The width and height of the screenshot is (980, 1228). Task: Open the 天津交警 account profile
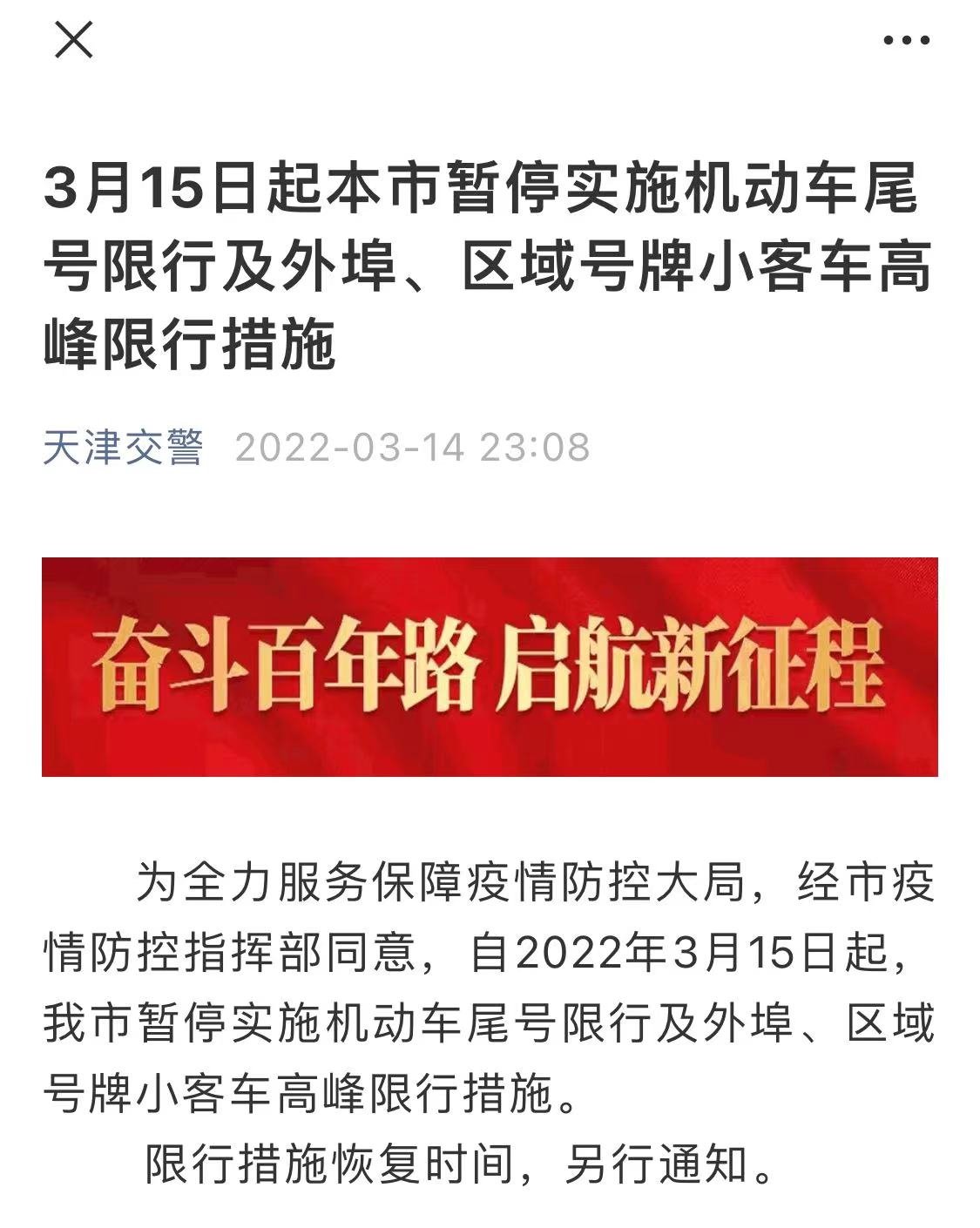[x=123, y=448]
